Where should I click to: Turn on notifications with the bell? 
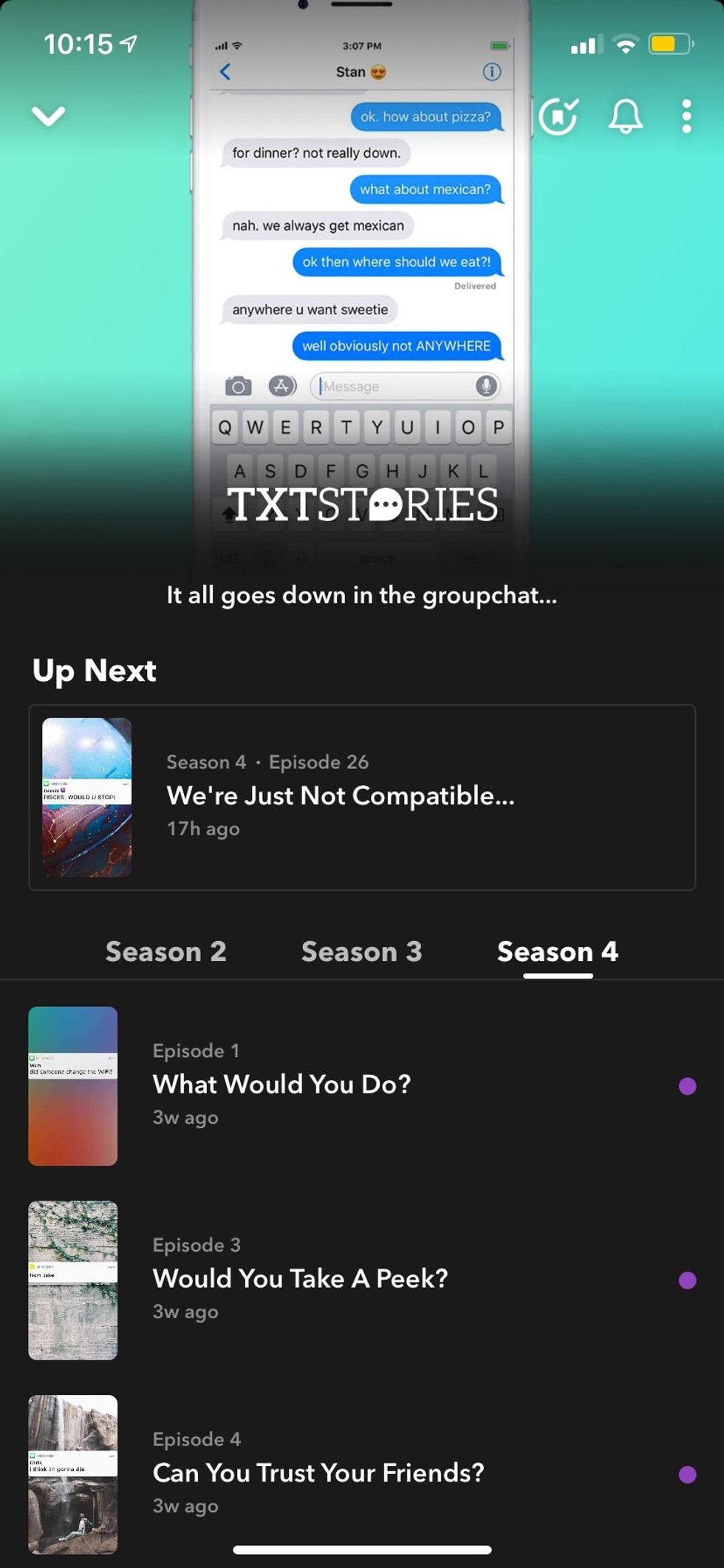(x=625, y=116)
